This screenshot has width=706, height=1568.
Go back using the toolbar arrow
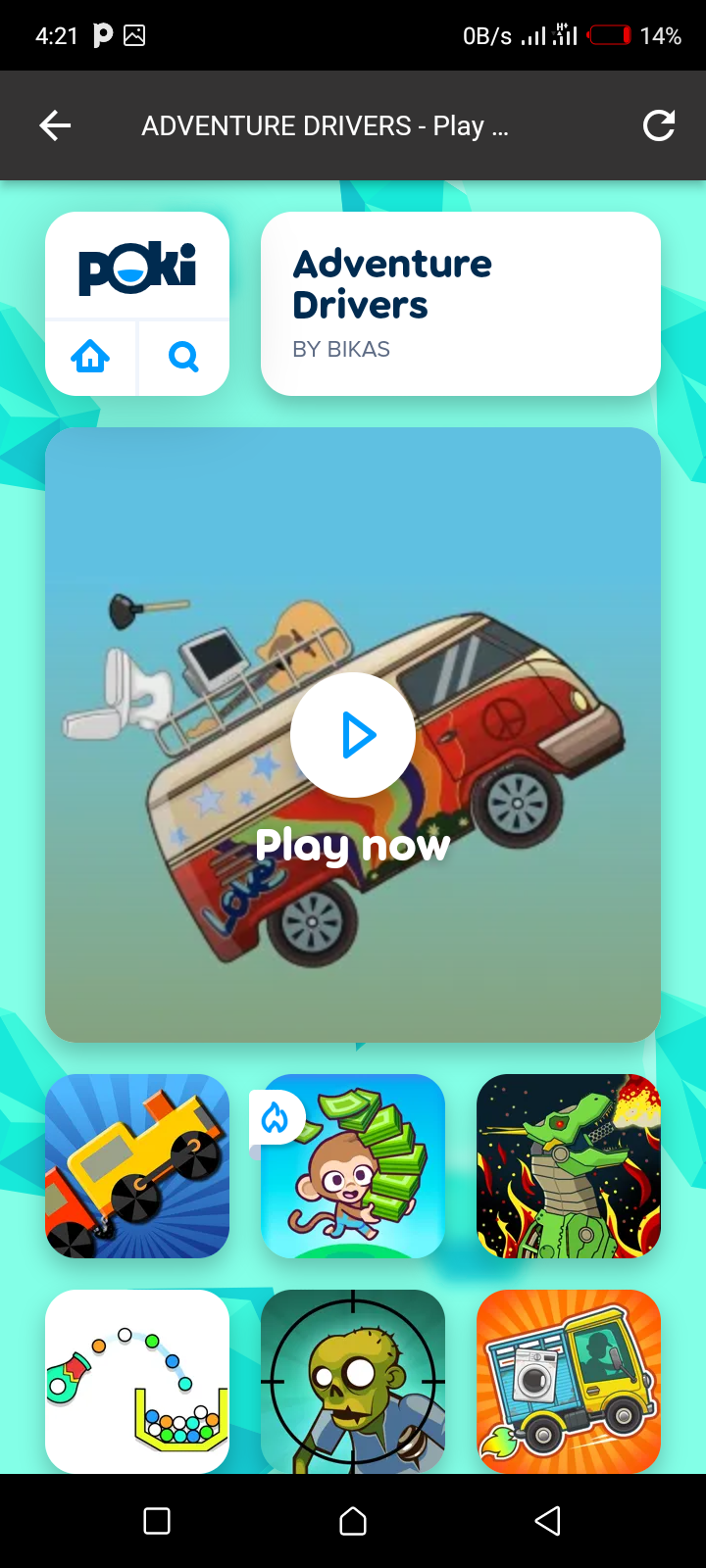click(55, 125)
